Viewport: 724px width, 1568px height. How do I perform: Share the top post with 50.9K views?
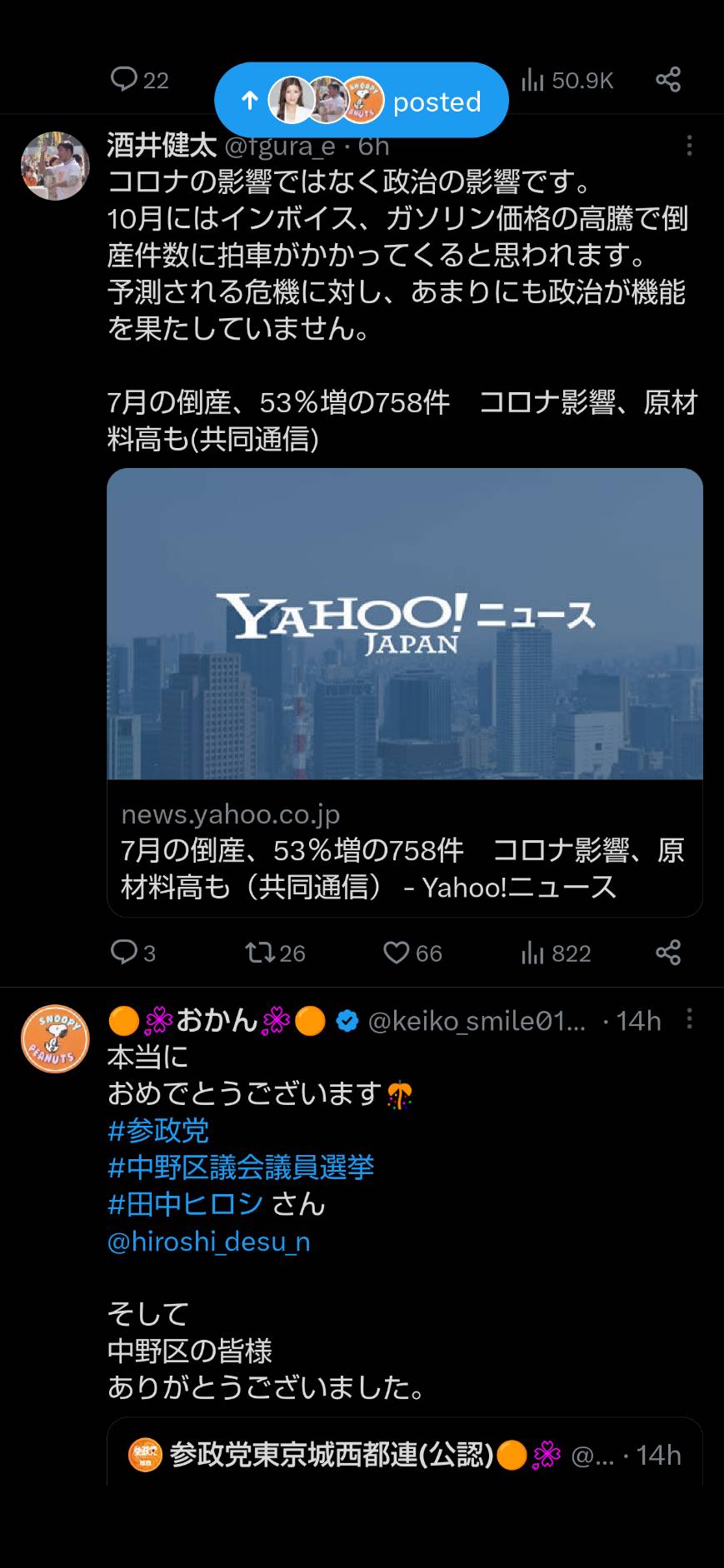click(668, 80)
